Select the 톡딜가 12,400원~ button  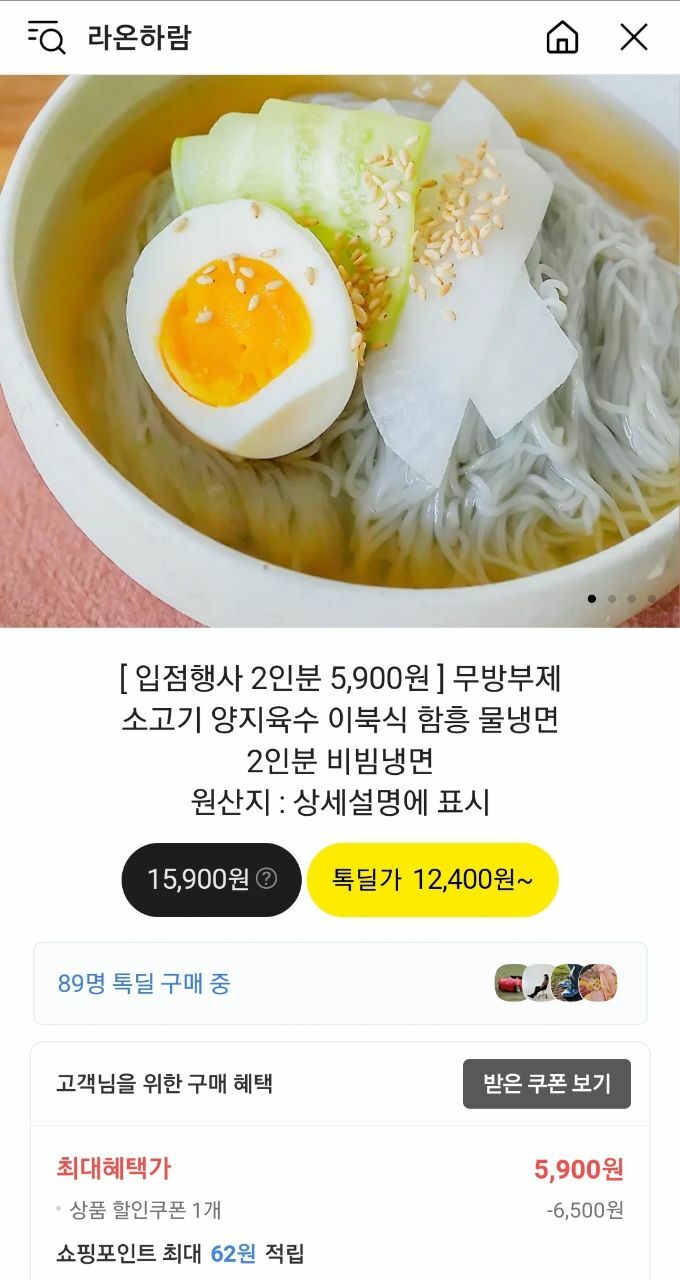pos(432,880)
